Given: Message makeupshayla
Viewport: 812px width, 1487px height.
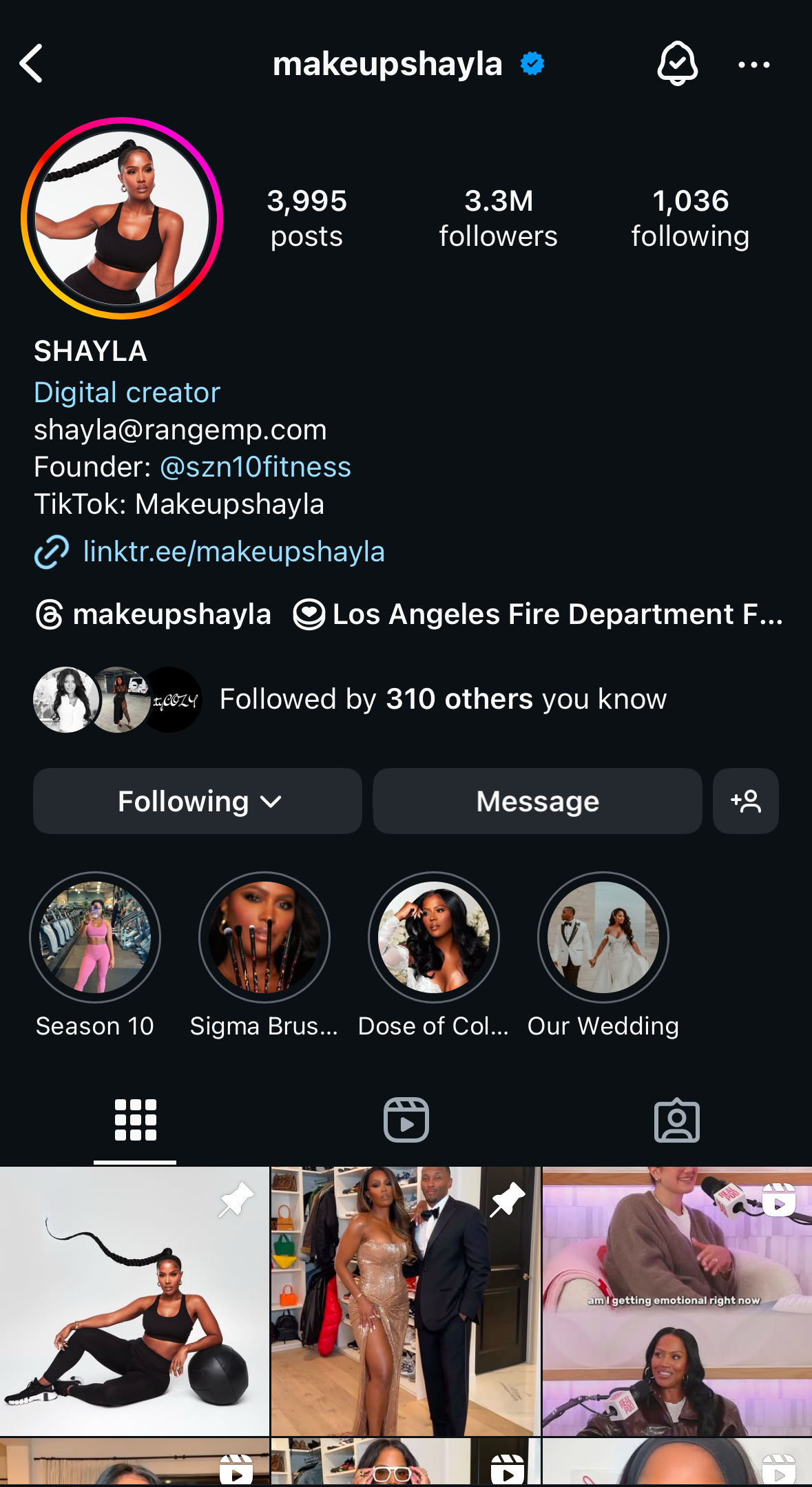Looking at the screenshot, I should [537, 801].
